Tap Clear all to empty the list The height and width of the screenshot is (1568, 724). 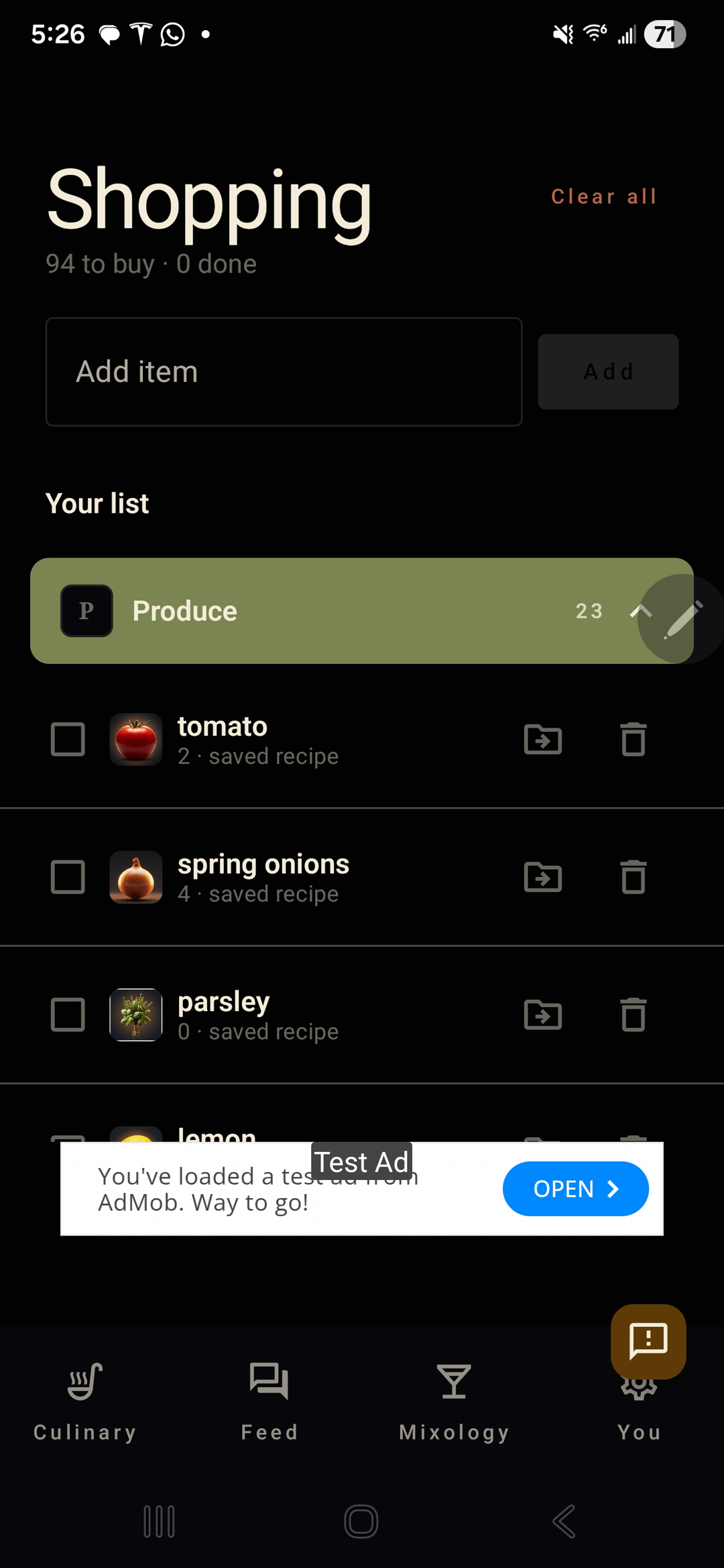click(603, 196)
